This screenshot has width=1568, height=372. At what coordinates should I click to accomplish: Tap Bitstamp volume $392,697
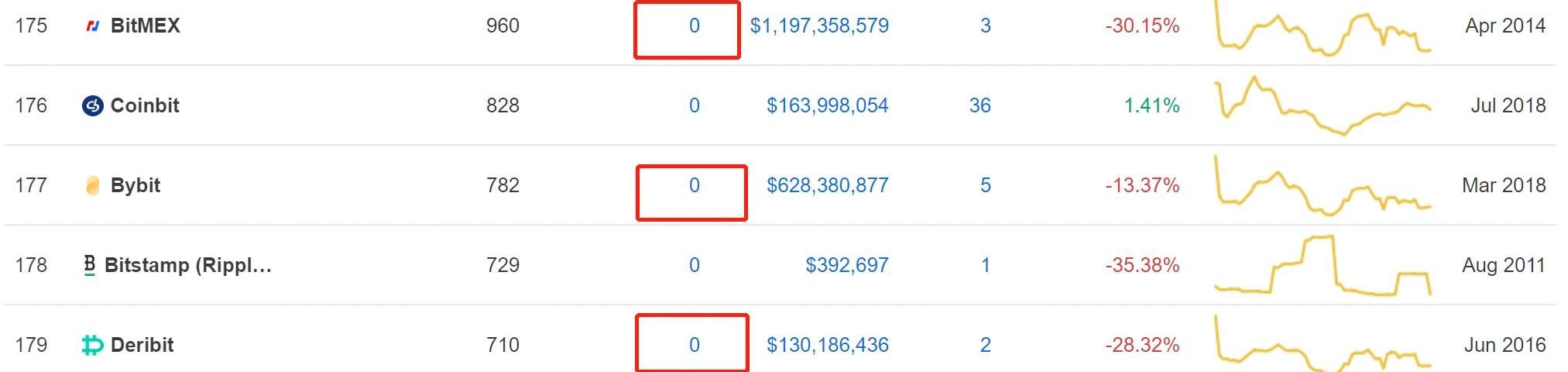tap(846, 265)
